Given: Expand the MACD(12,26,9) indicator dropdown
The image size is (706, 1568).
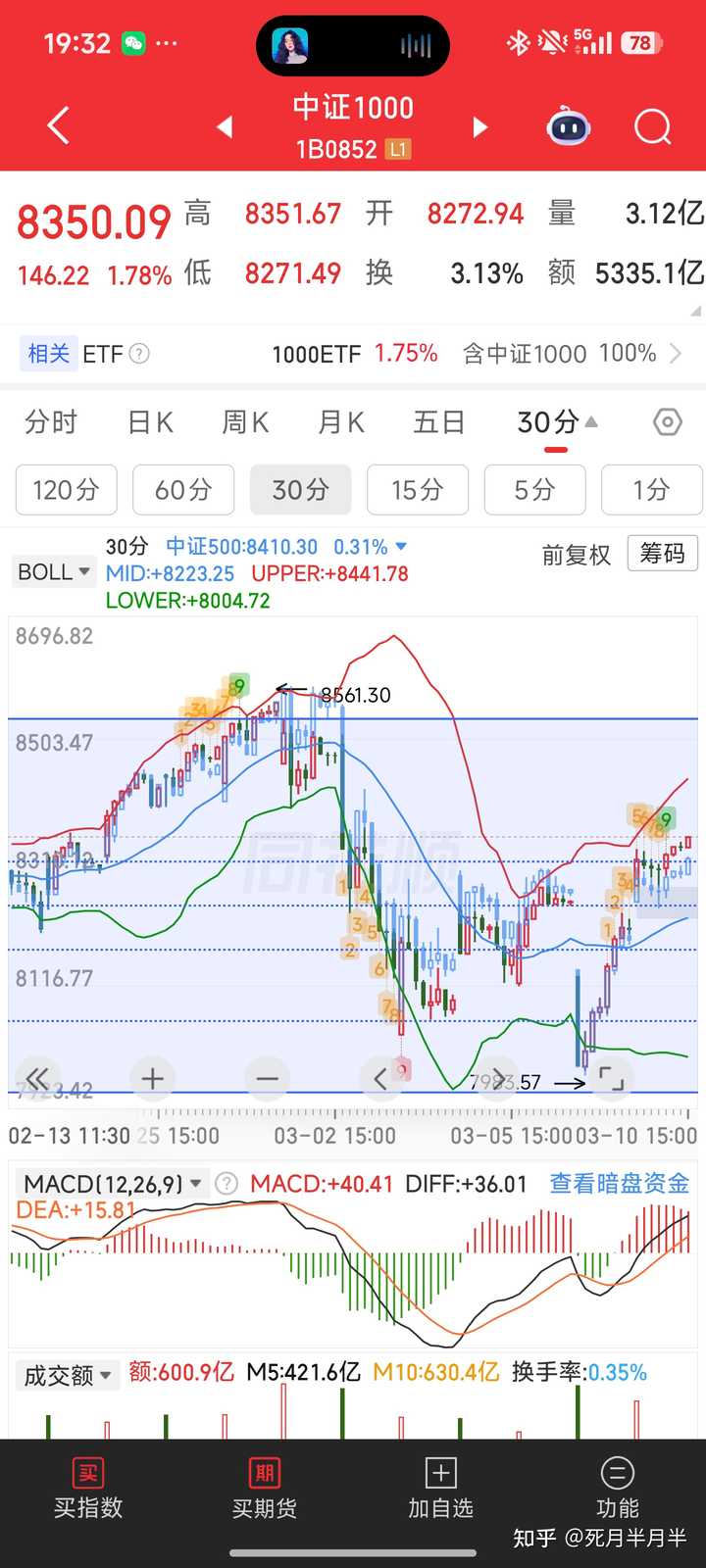Looking at the screenshot, I should click(x=113, y=1184).
